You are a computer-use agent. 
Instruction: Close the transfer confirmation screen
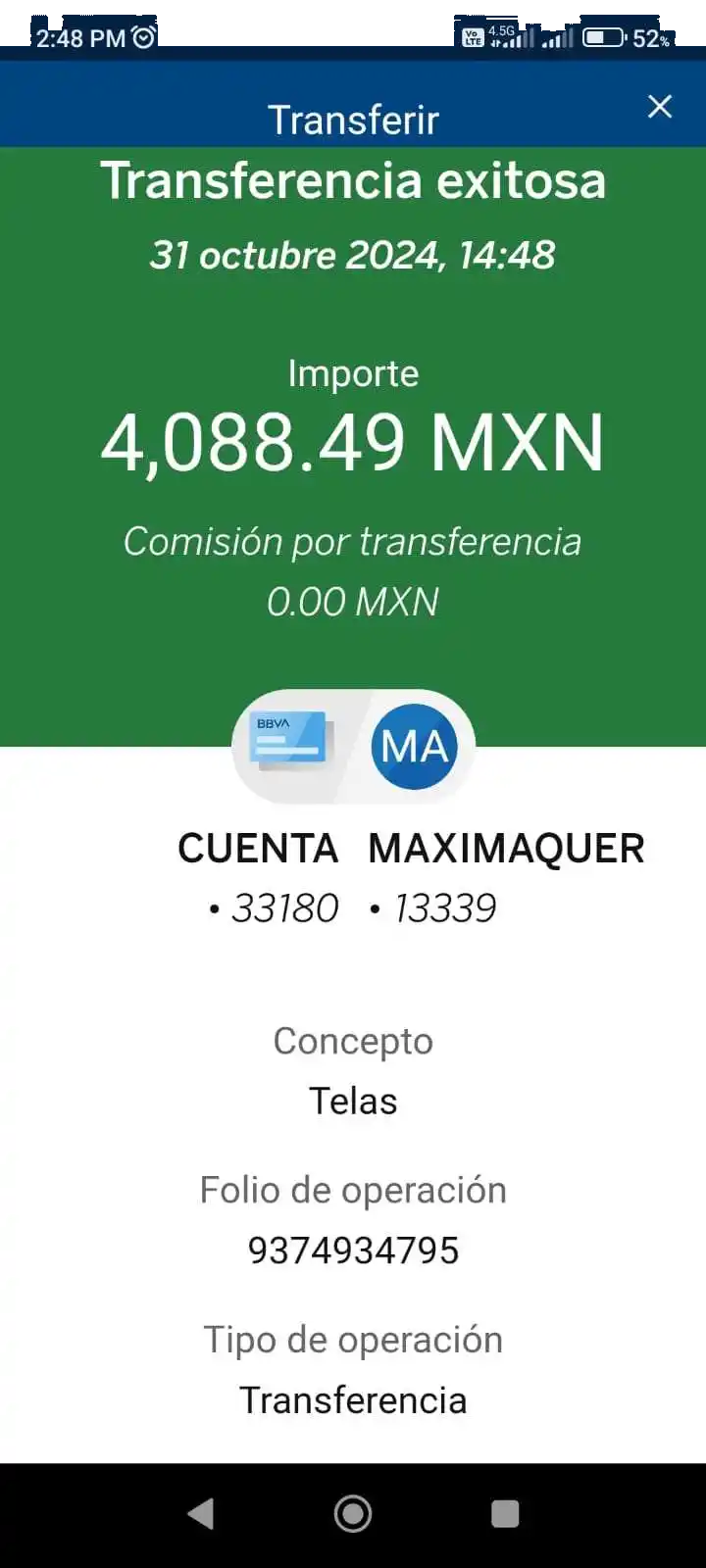(x=660, y=106)
